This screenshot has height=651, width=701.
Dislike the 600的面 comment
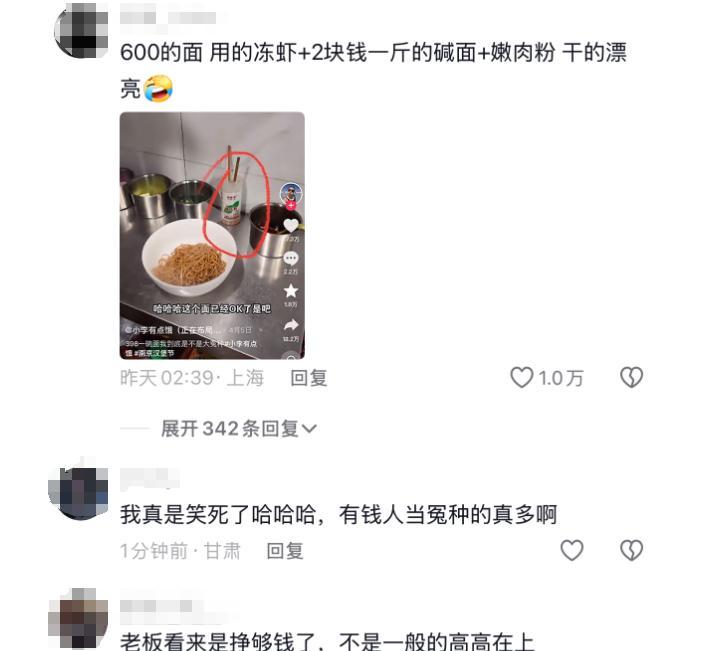click(x=631, y=377)
